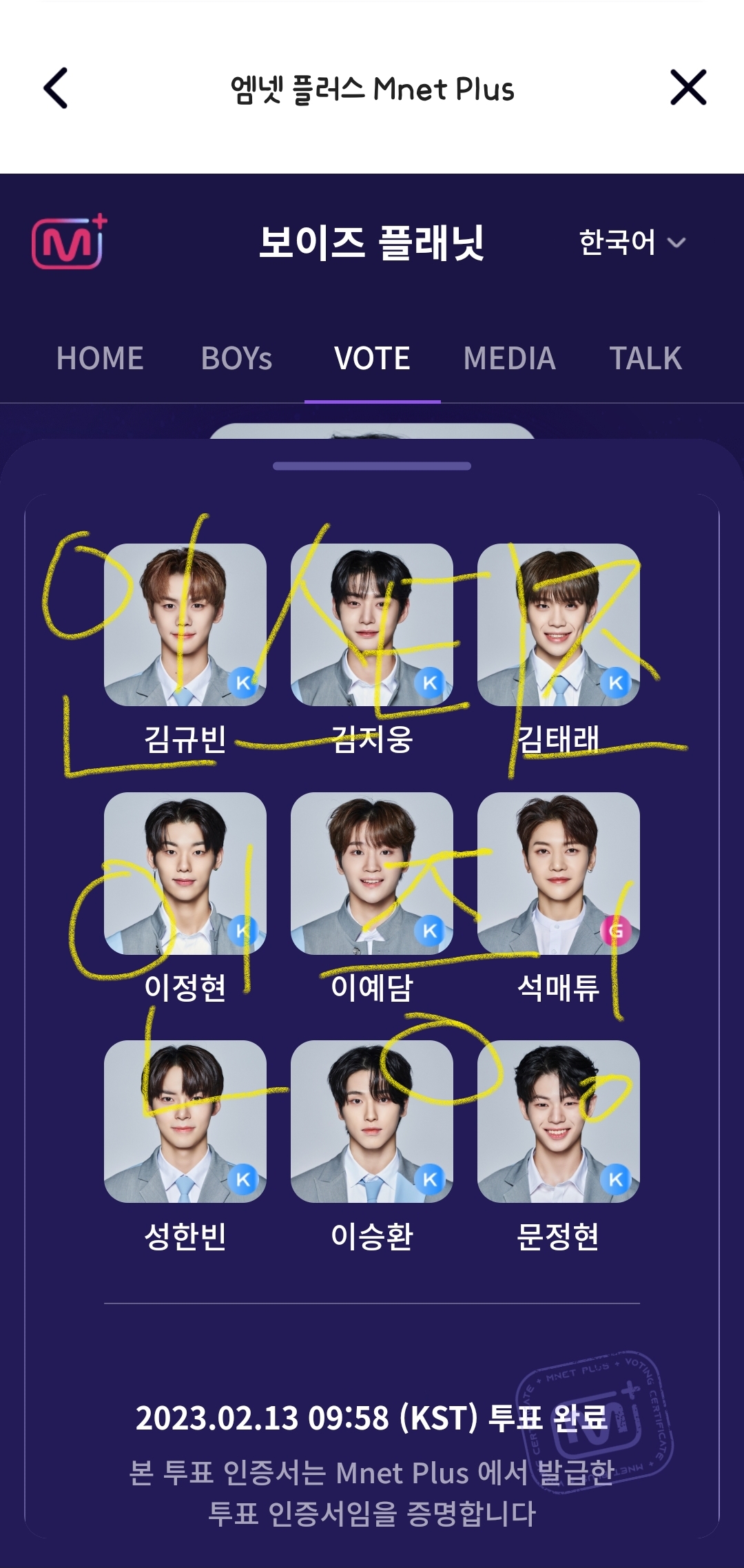Go to the TALK tab

[645, 358]
